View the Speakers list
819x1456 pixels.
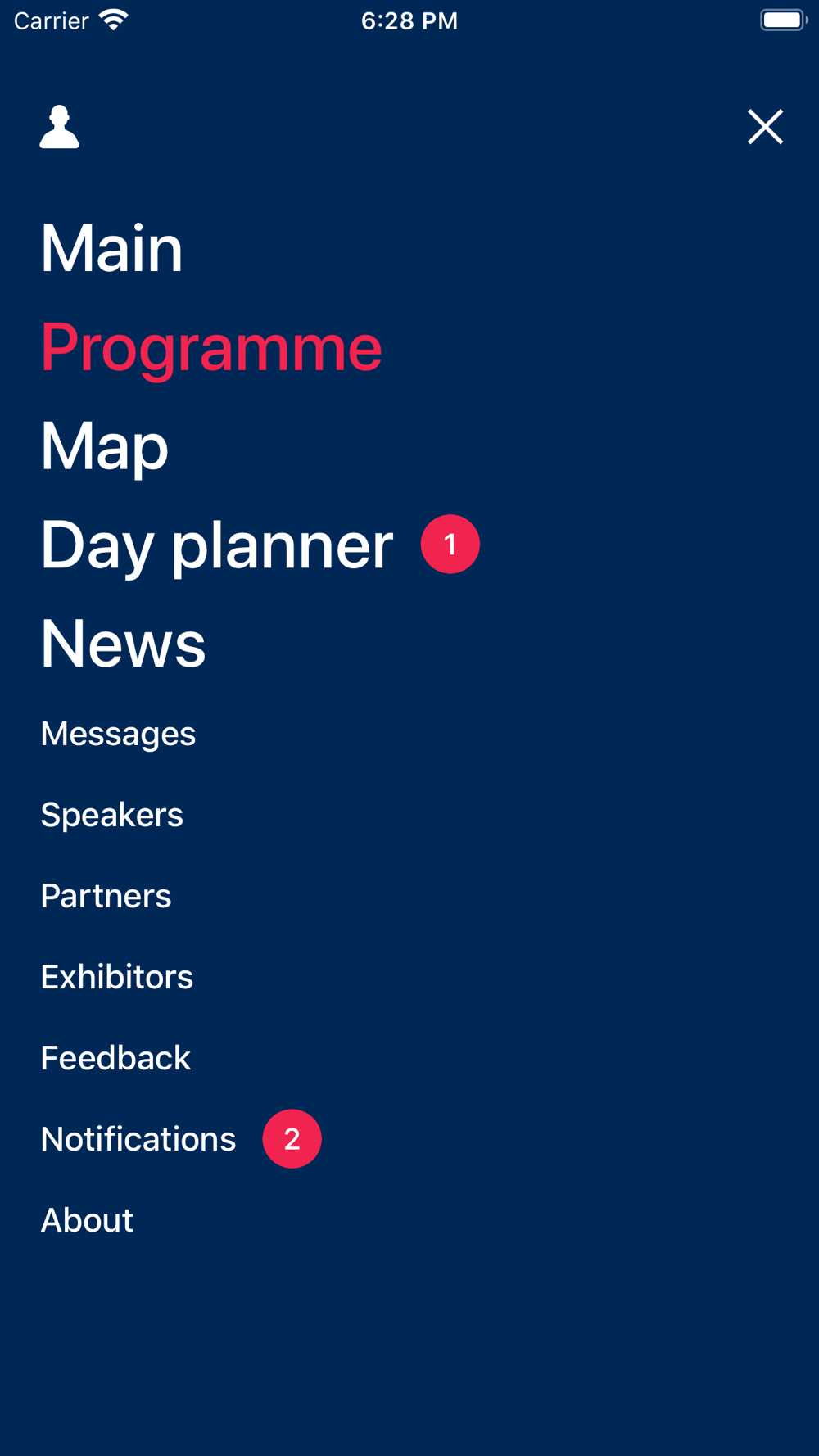[x=112, y=815]
